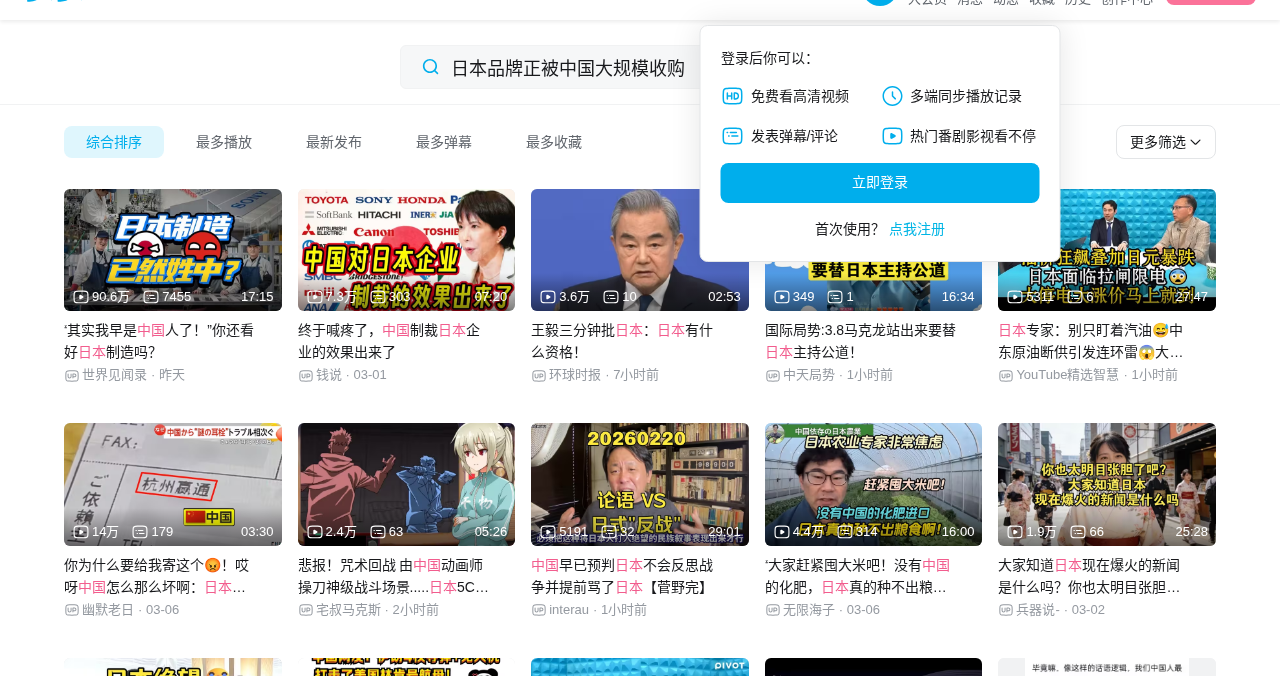Expand the 更多筛选 filter dropdown

coord(1165,142)
